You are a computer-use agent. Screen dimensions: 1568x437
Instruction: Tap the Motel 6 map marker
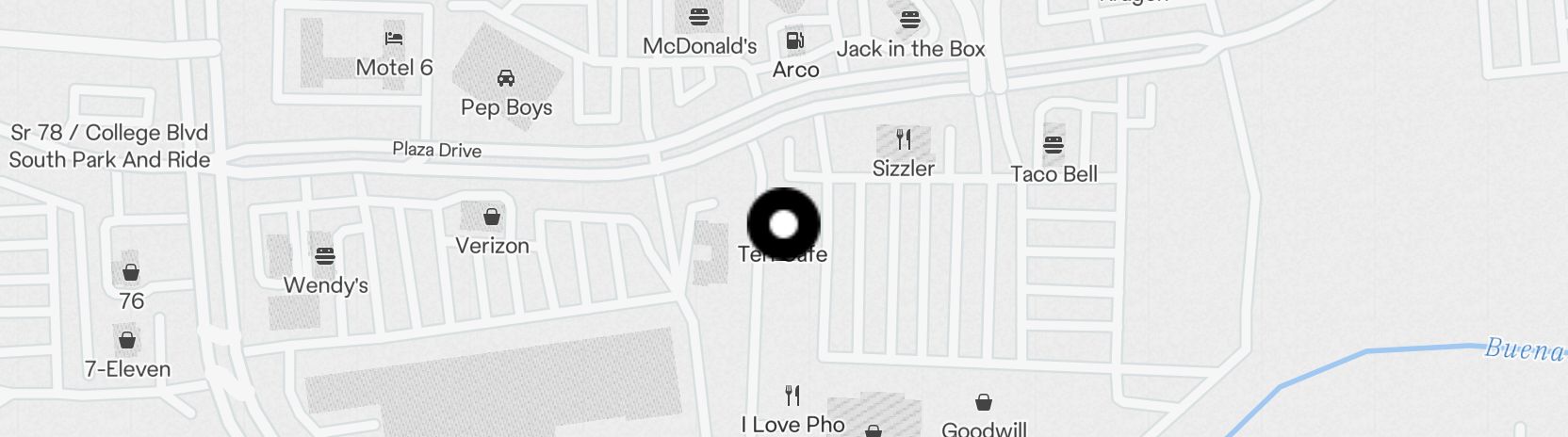click(394, 39)
